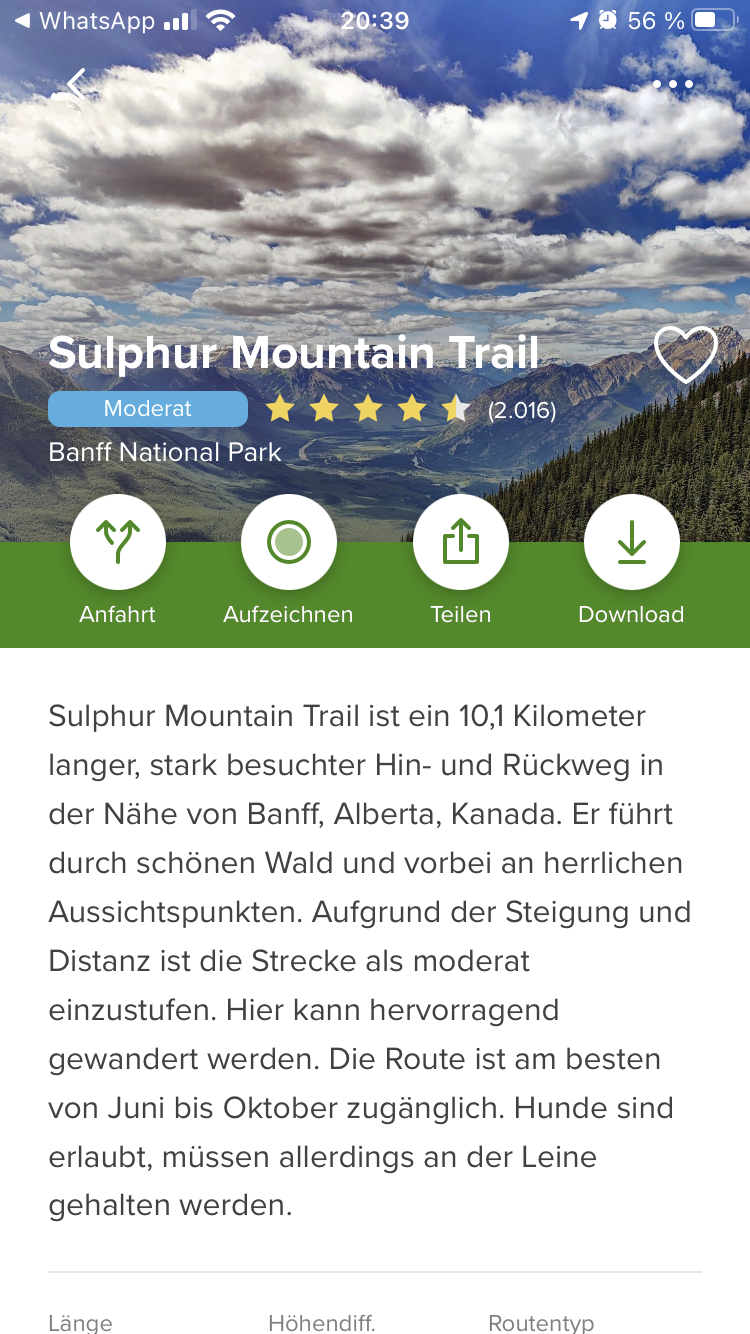Open the three-dot overflow menu

[673, 85]
